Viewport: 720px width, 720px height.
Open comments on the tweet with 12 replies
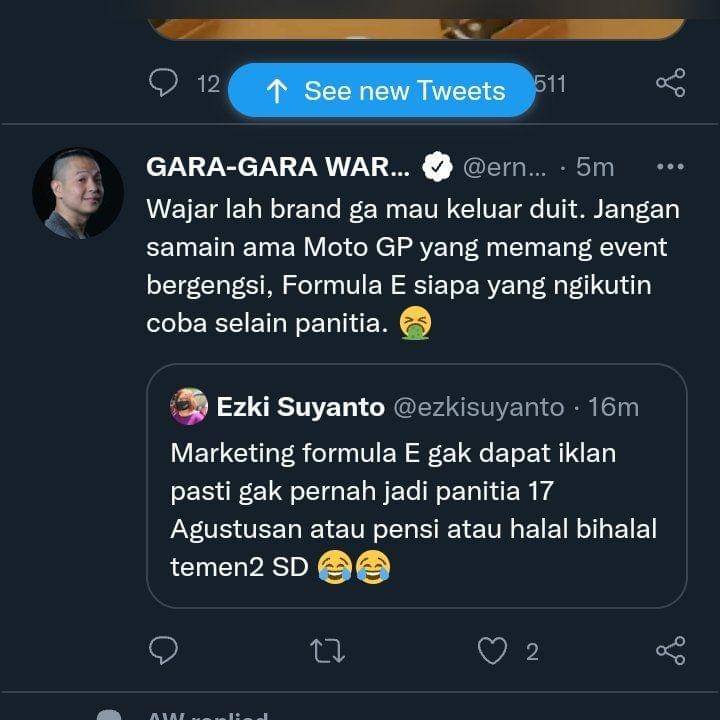(163, 84)
